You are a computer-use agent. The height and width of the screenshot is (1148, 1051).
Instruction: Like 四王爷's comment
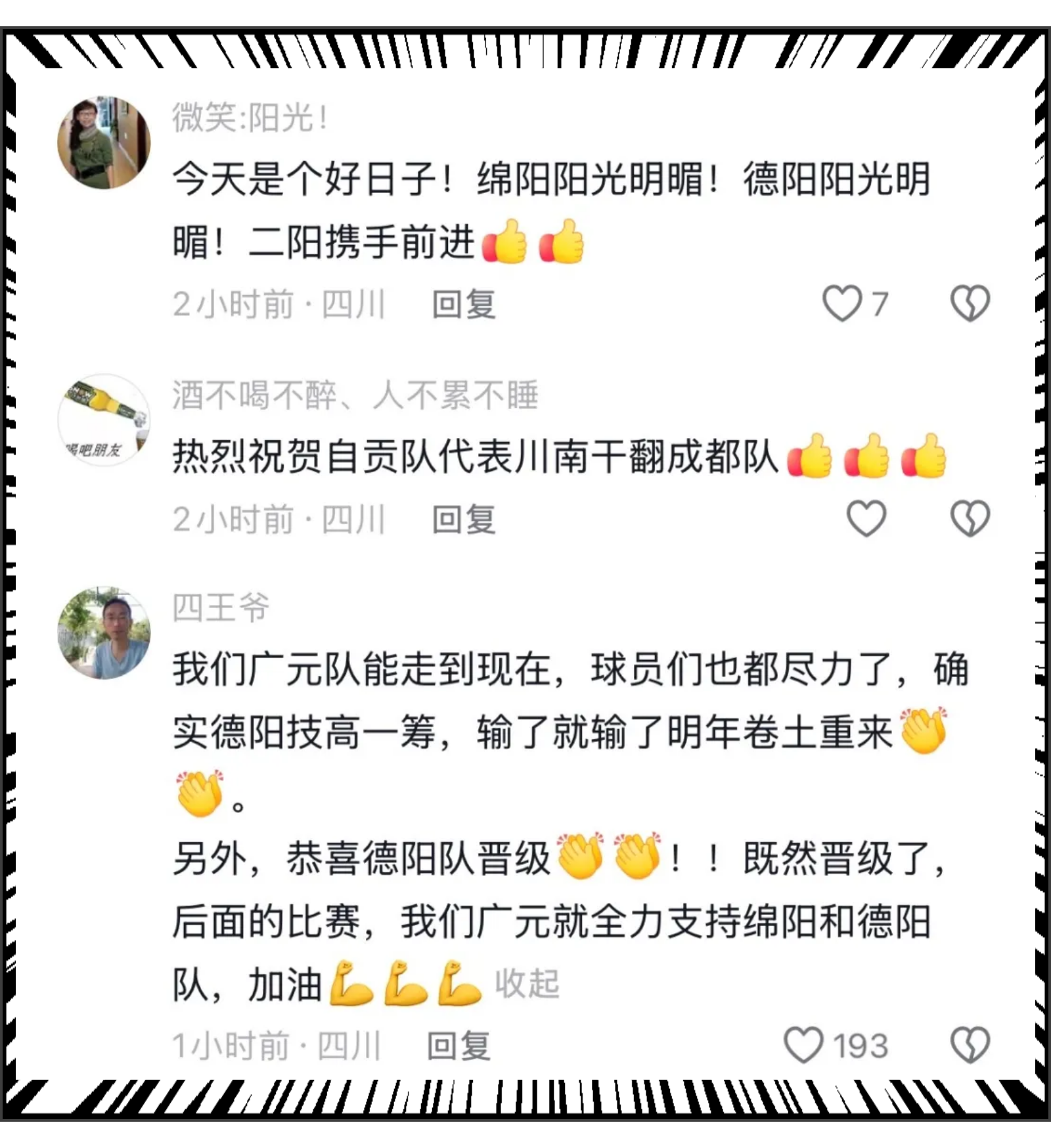803,1045
